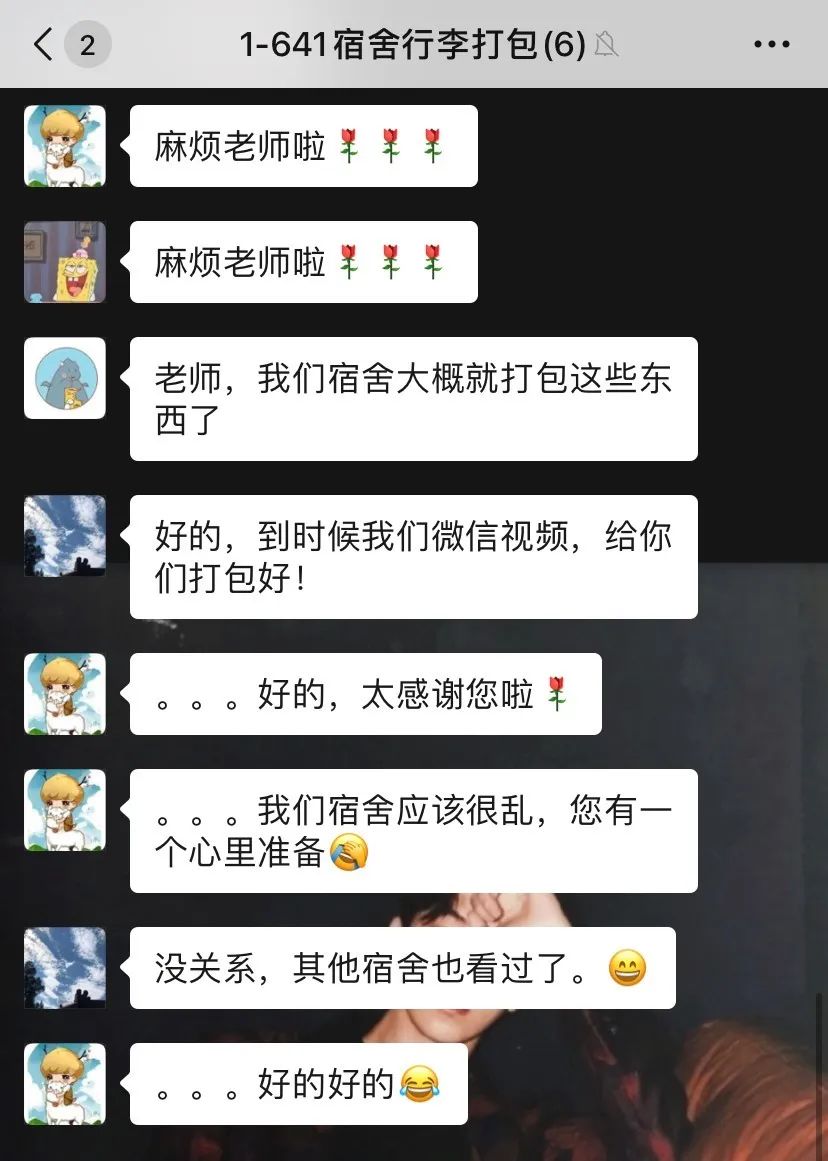
Task: Open the group chat options menu
Action: [x=771, y=45]
